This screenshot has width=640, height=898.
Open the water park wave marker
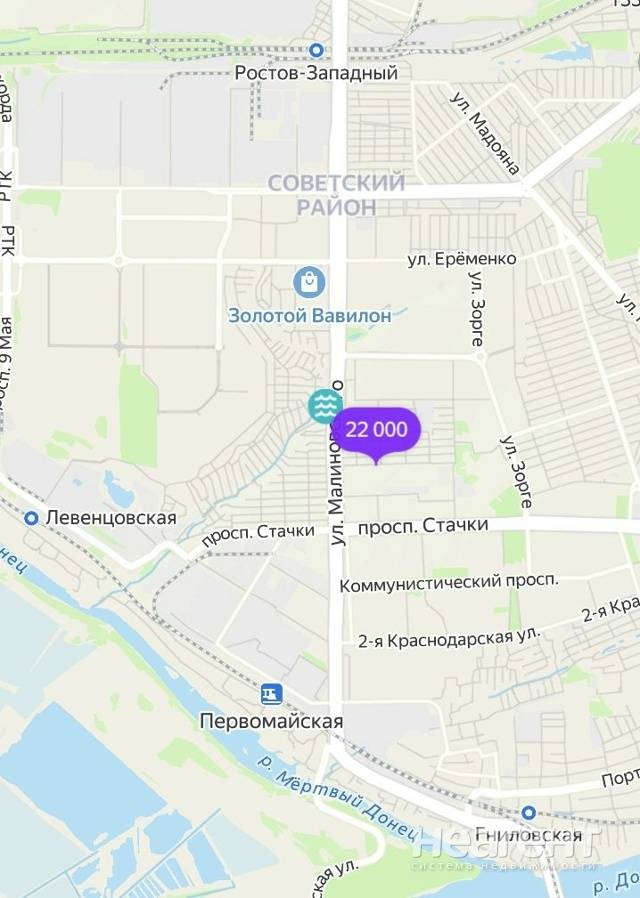pyautogui.click(x=324, y=406)
